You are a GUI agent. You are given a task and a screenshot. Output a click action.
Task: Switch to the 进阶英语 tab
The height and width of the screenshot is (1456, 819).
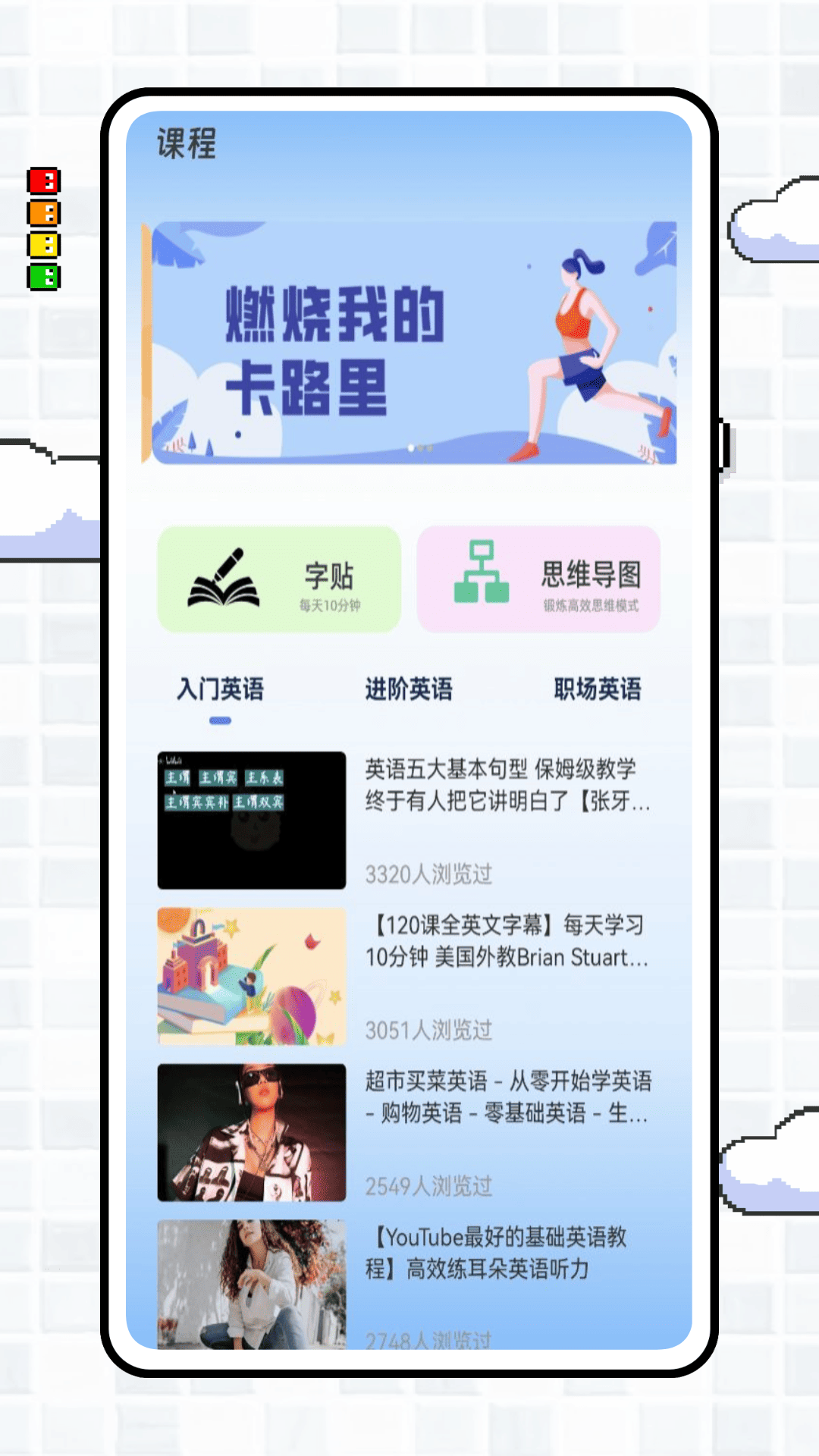click(x=410, y=690)
